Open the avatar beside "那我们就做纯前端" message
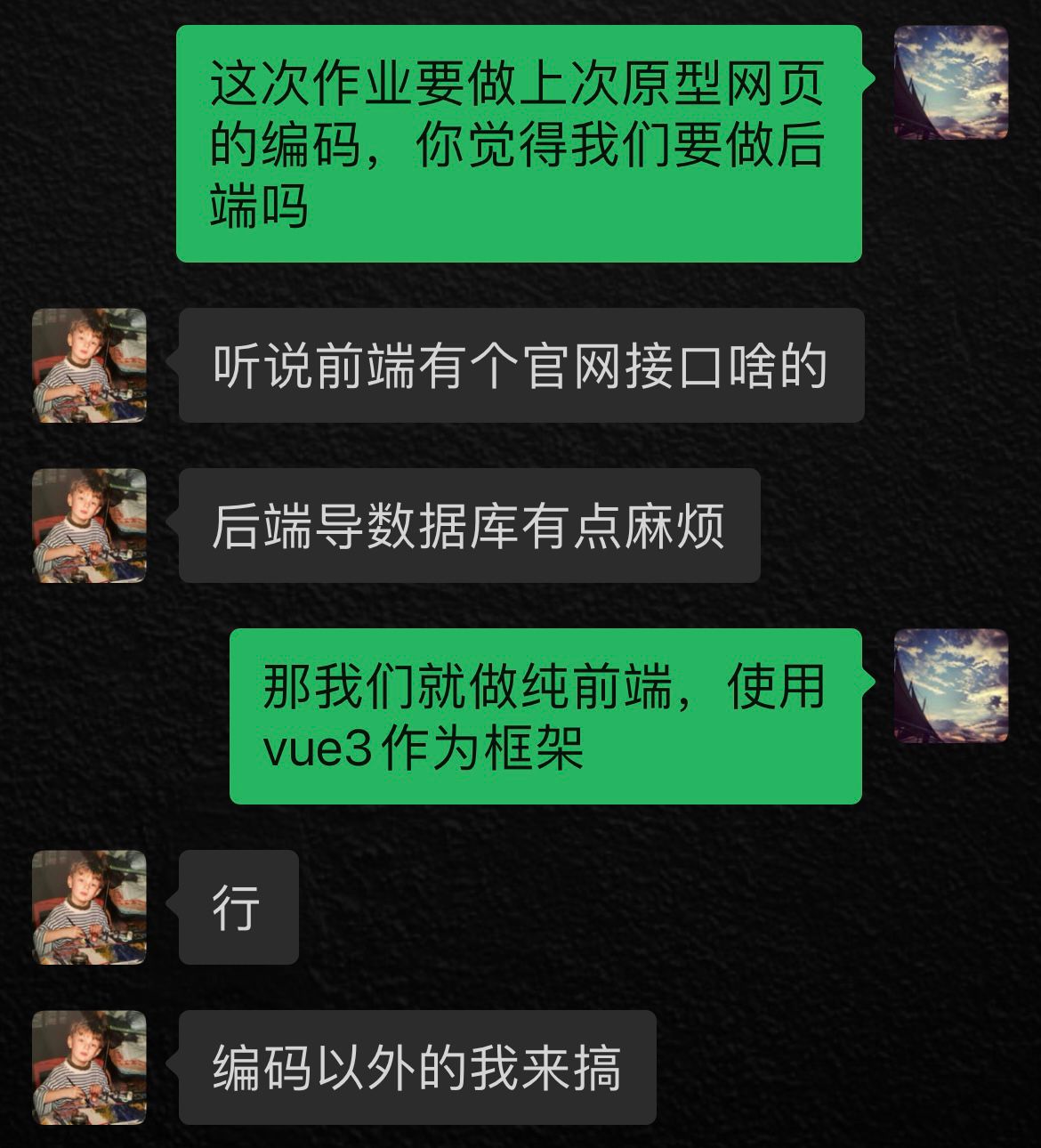Viewport: 1041px width, 1148px height. click(950, 685)
